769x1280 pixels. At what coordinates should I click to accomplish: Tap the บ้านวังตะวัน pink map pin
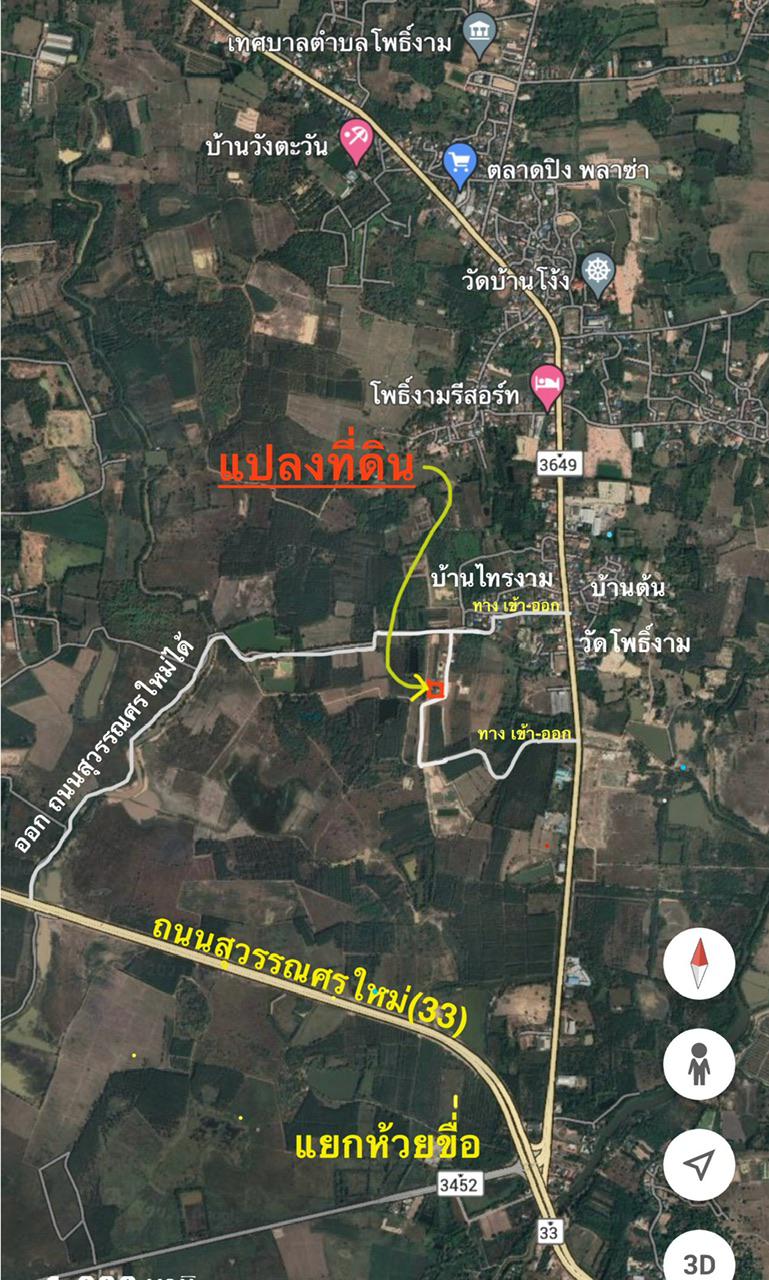click(355, 141)
